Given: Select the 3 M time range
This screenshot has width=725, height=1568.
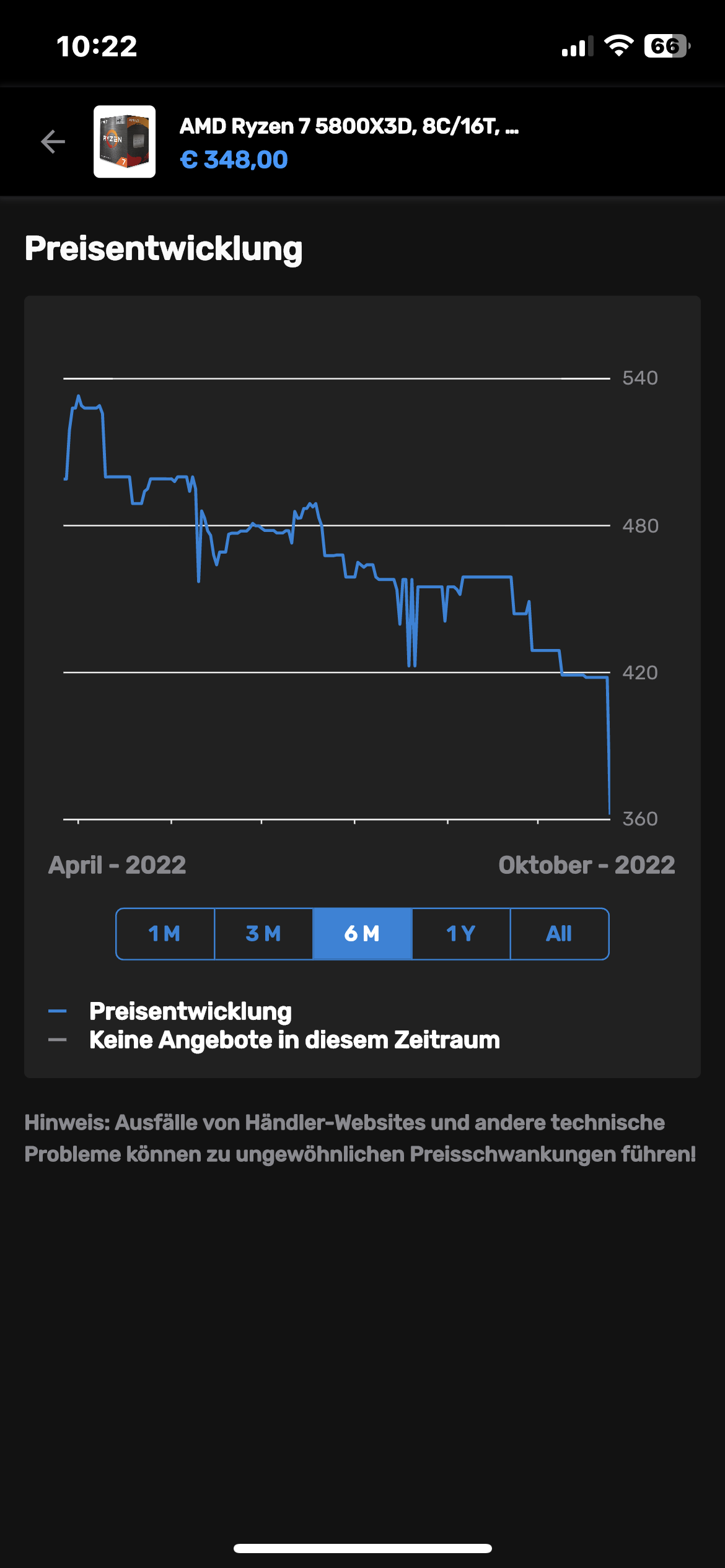Looking at the screenshot, I should [263, 934].
